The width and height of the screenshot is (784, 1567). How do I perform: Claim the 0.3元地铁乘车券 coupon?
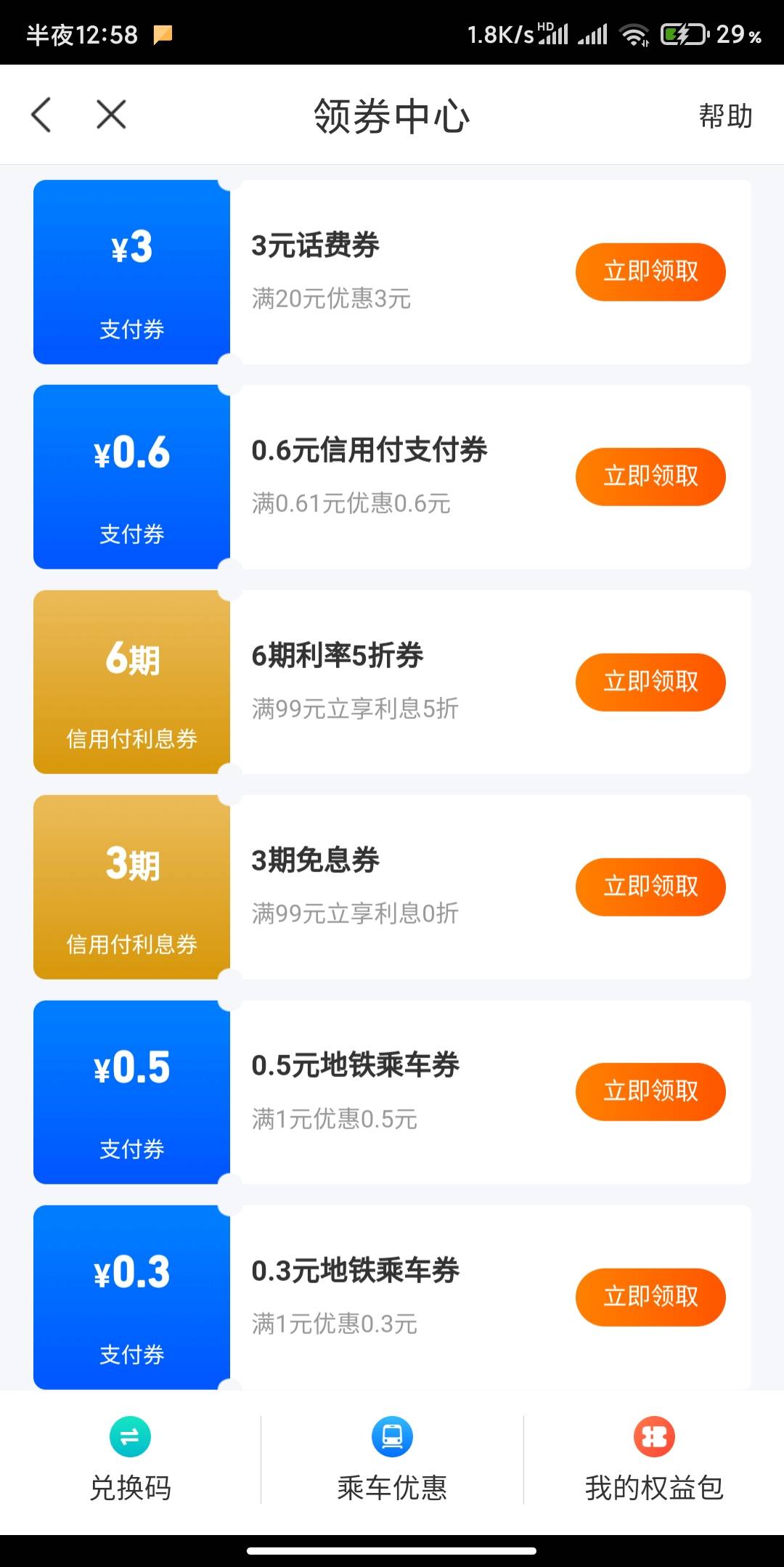[650, 1297]
